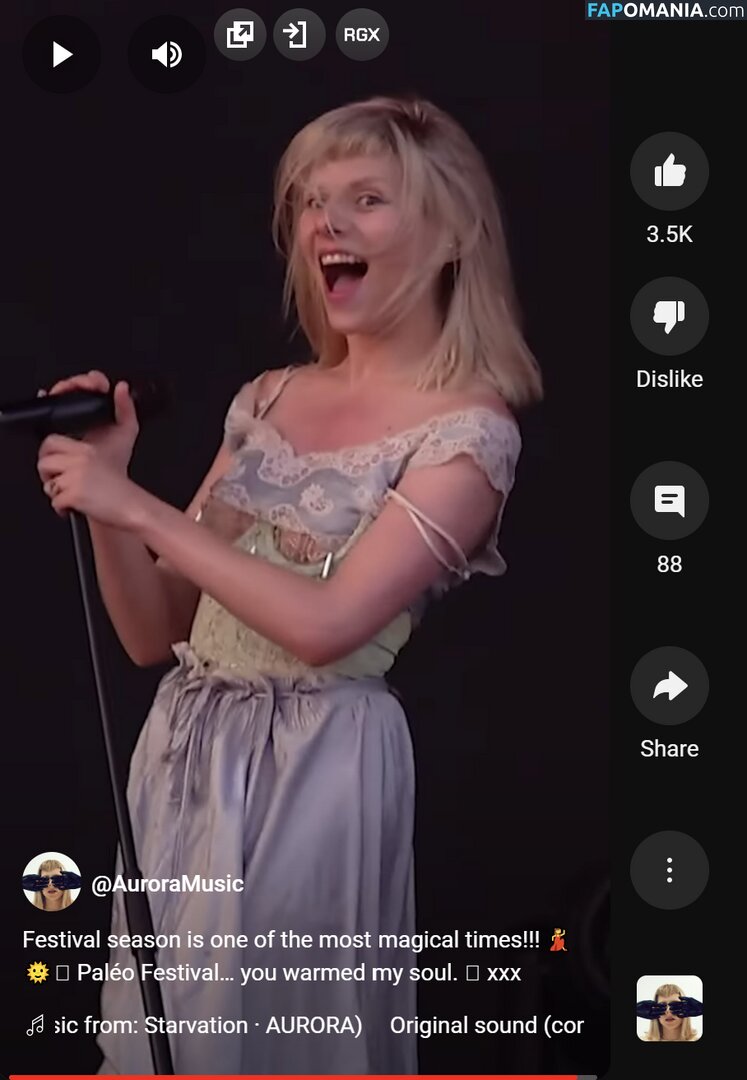Dislike the video using the thumbs-down icon

coord(669,315)
